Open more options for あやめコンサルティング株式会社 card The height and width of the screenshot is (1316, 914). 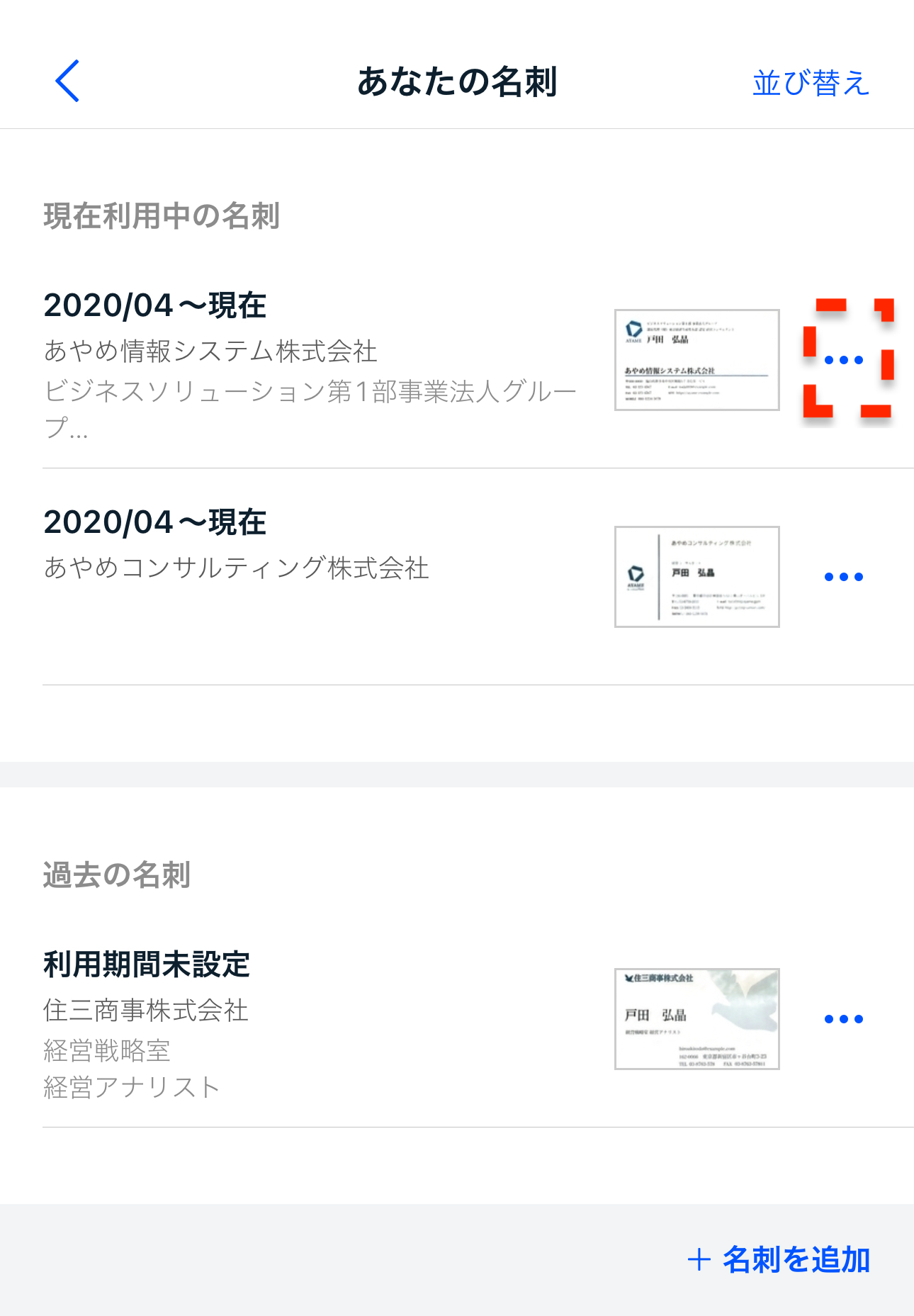coord(844,577)
